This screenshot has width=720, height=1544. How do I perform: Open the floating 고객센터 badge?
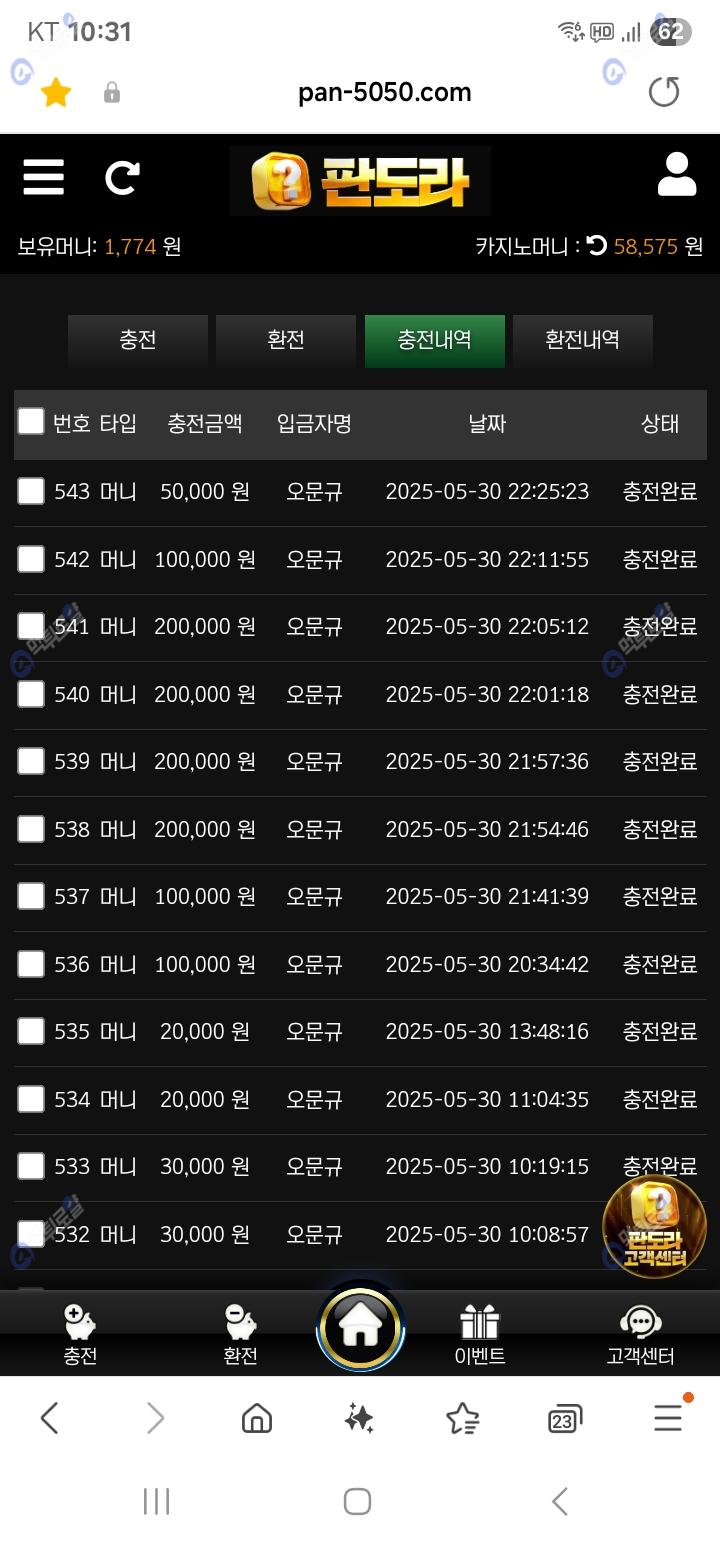pyautogui.click(x=655, y=1226)
